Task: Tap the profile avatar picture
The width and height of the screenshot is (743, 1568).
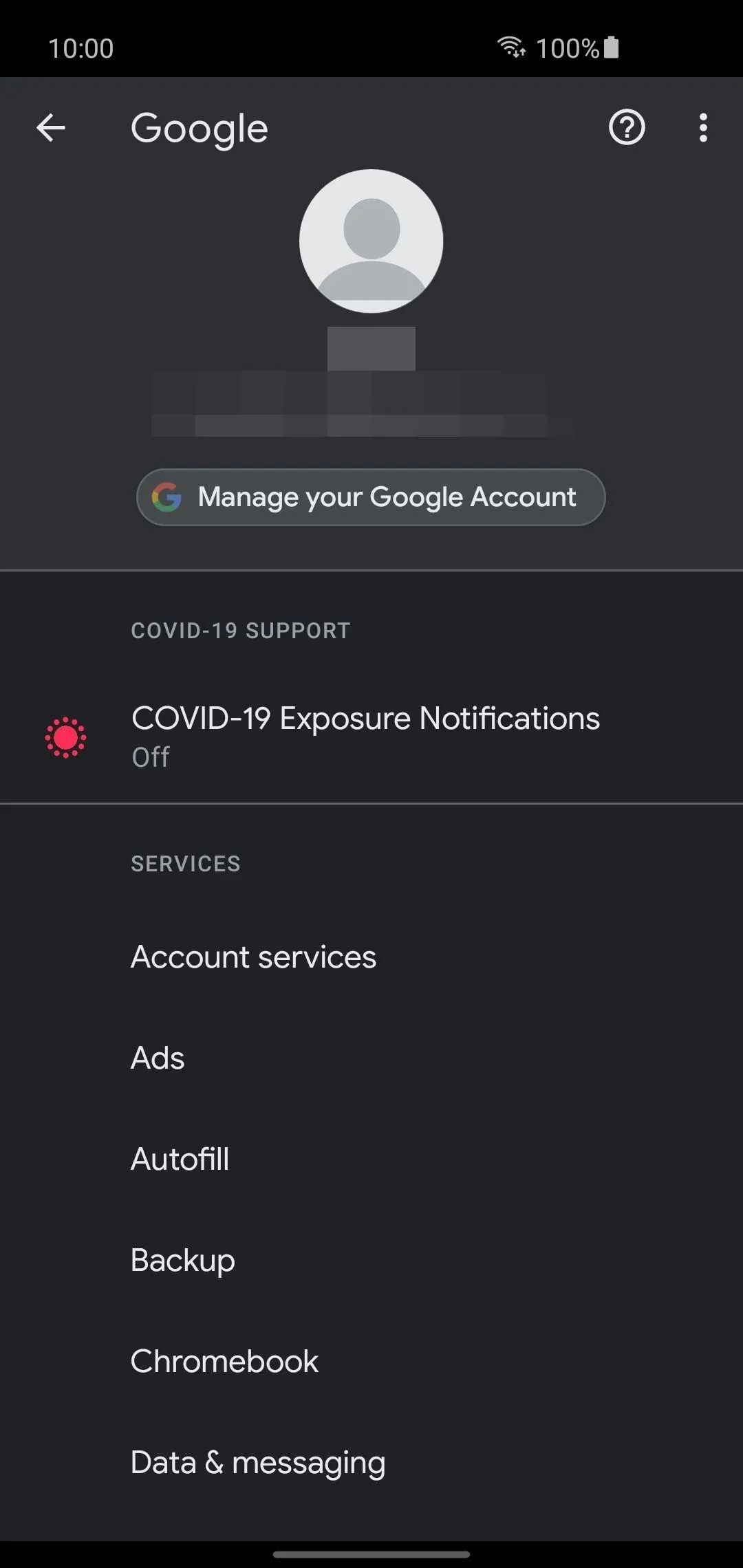Action: pyautogui.click(x=371, y=241)
